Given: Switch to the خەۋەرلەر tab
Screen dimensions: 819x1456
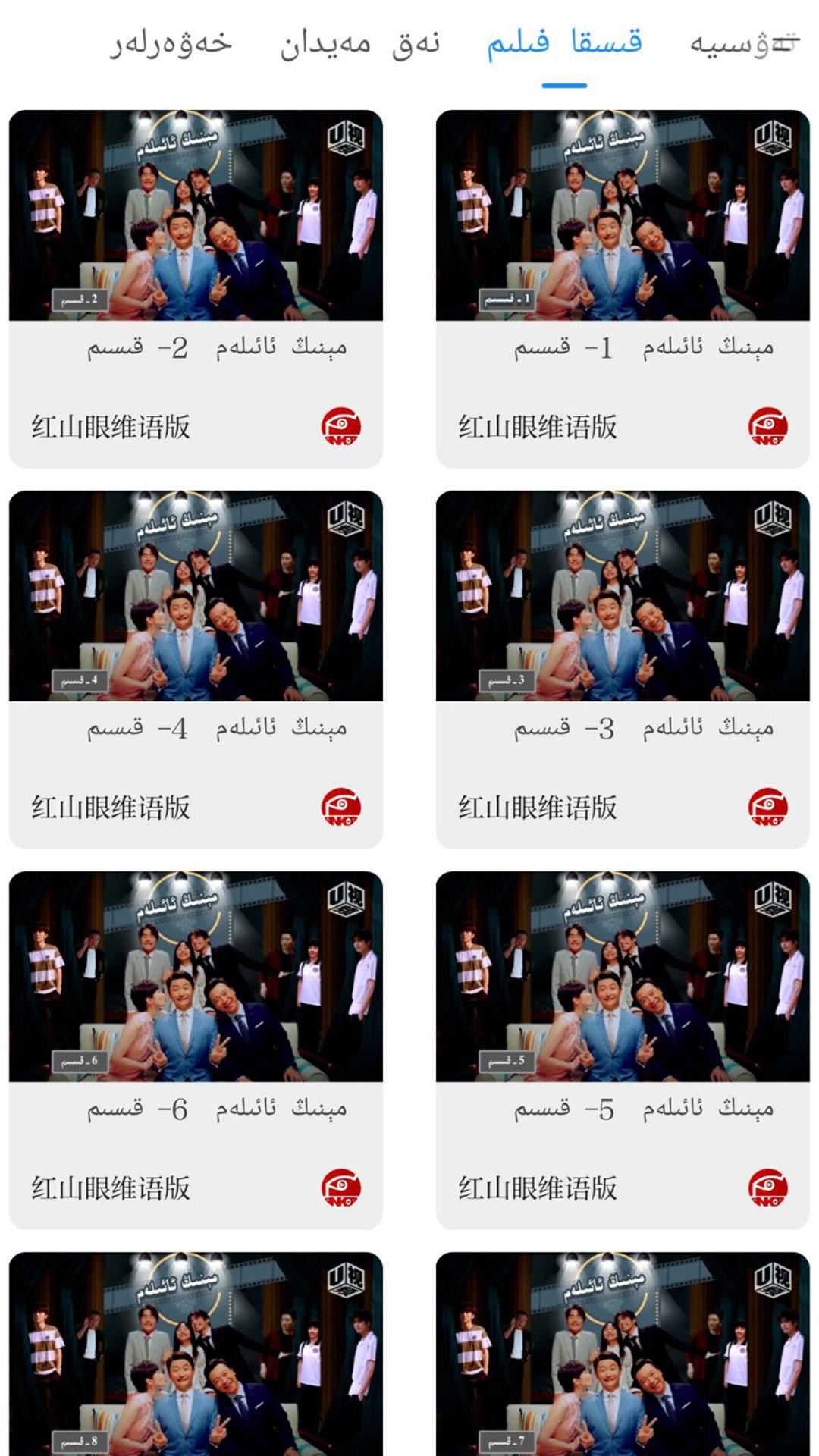Looking at the screenshot, I should [x=171, y=44].
